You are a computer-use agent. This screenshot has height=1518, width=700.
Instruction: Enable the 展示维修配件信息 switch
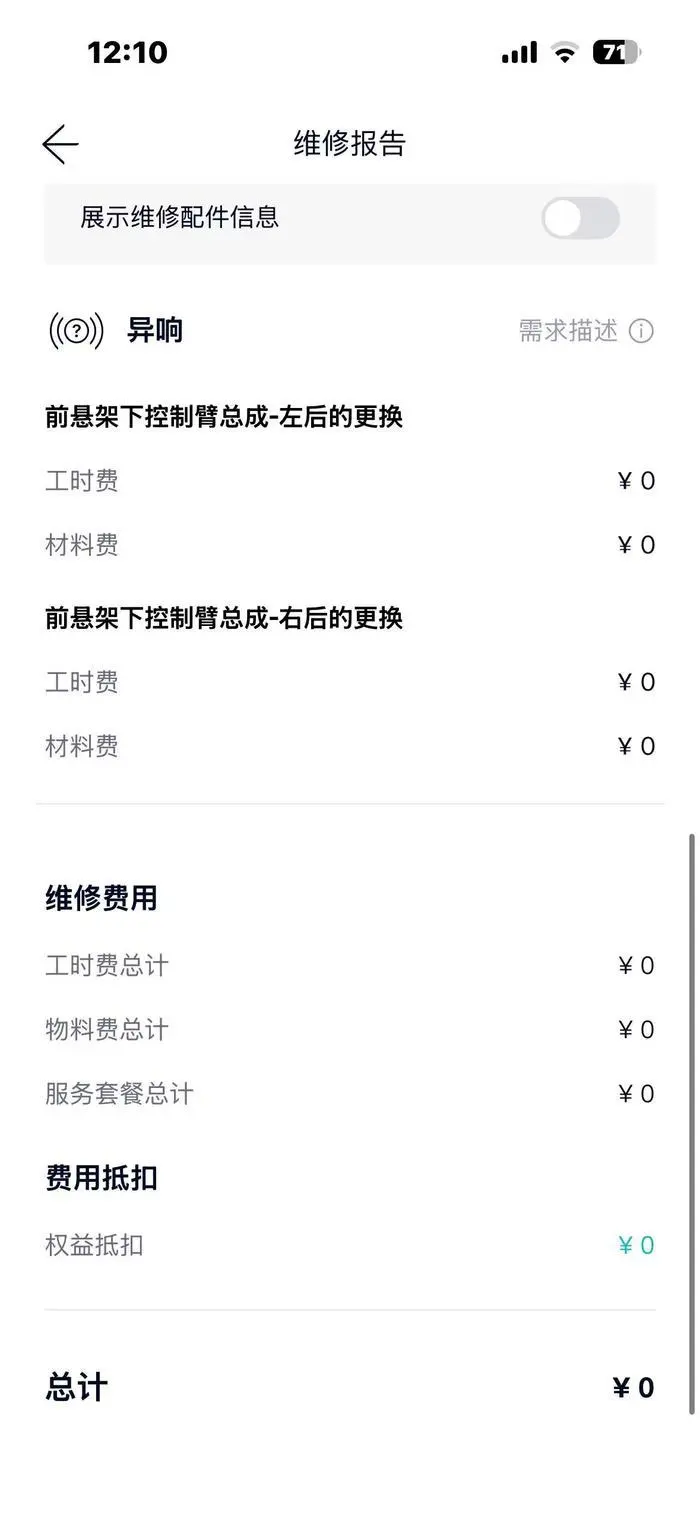click(x=580, y=218)
